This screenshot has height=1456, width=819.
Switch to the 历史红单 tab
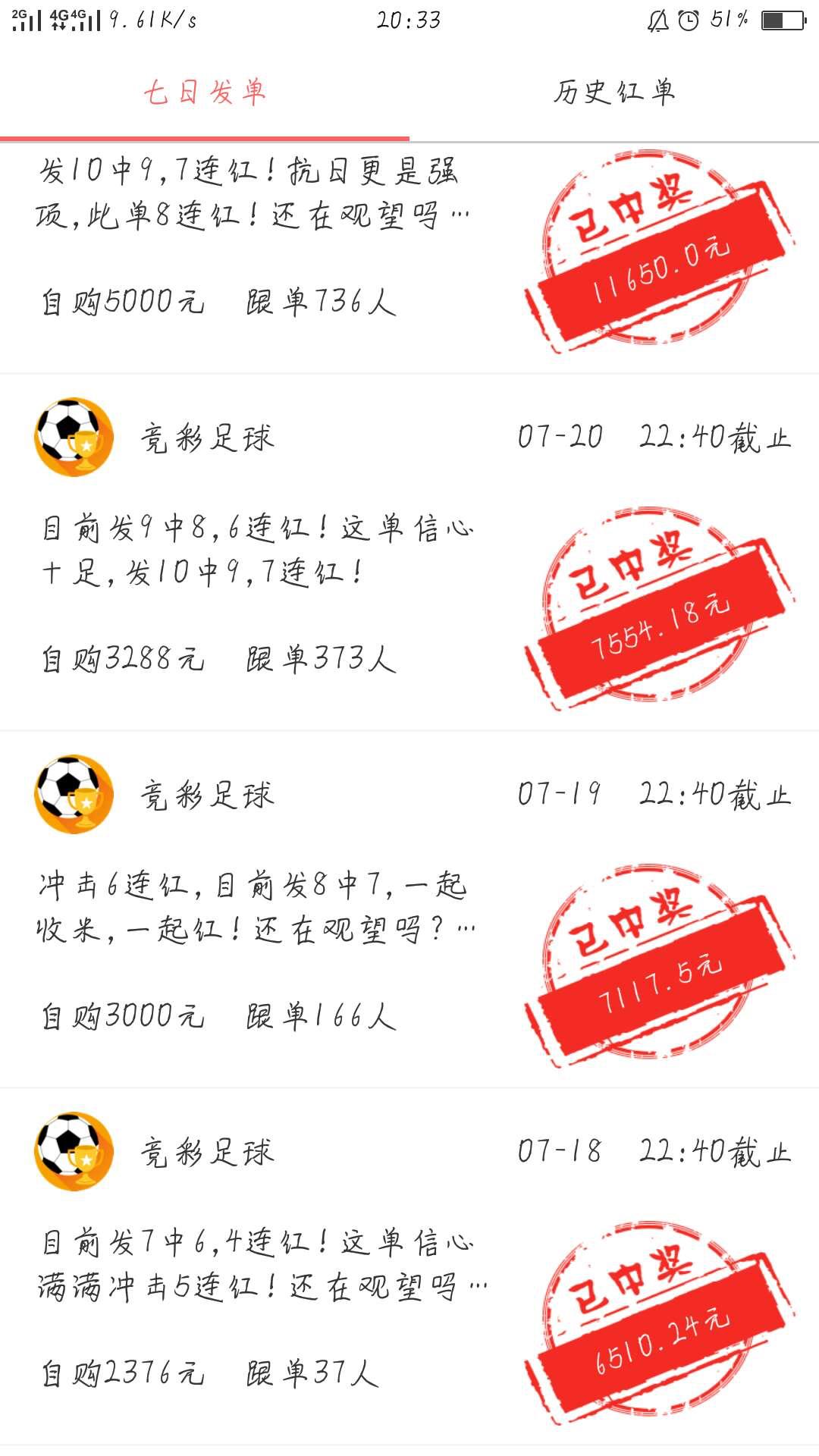coord(613,93)
